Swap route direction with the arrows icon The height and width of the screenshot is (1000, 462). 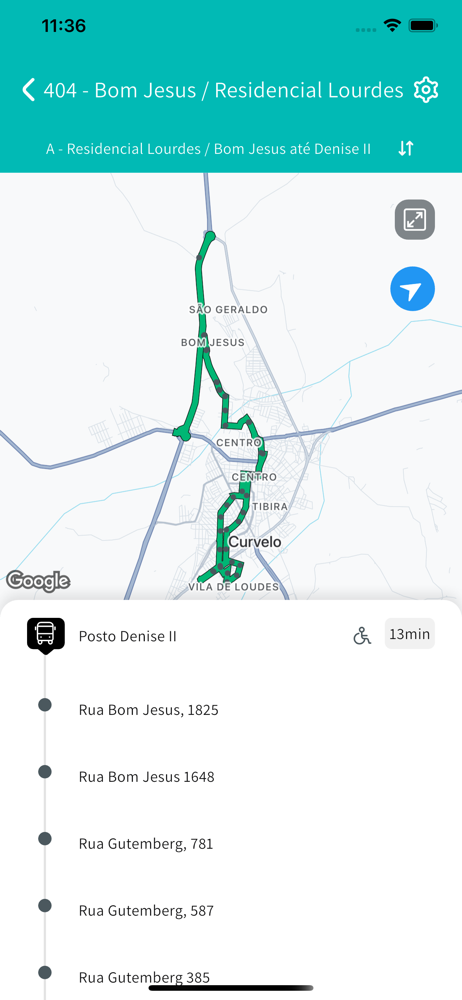click(406, 149)
